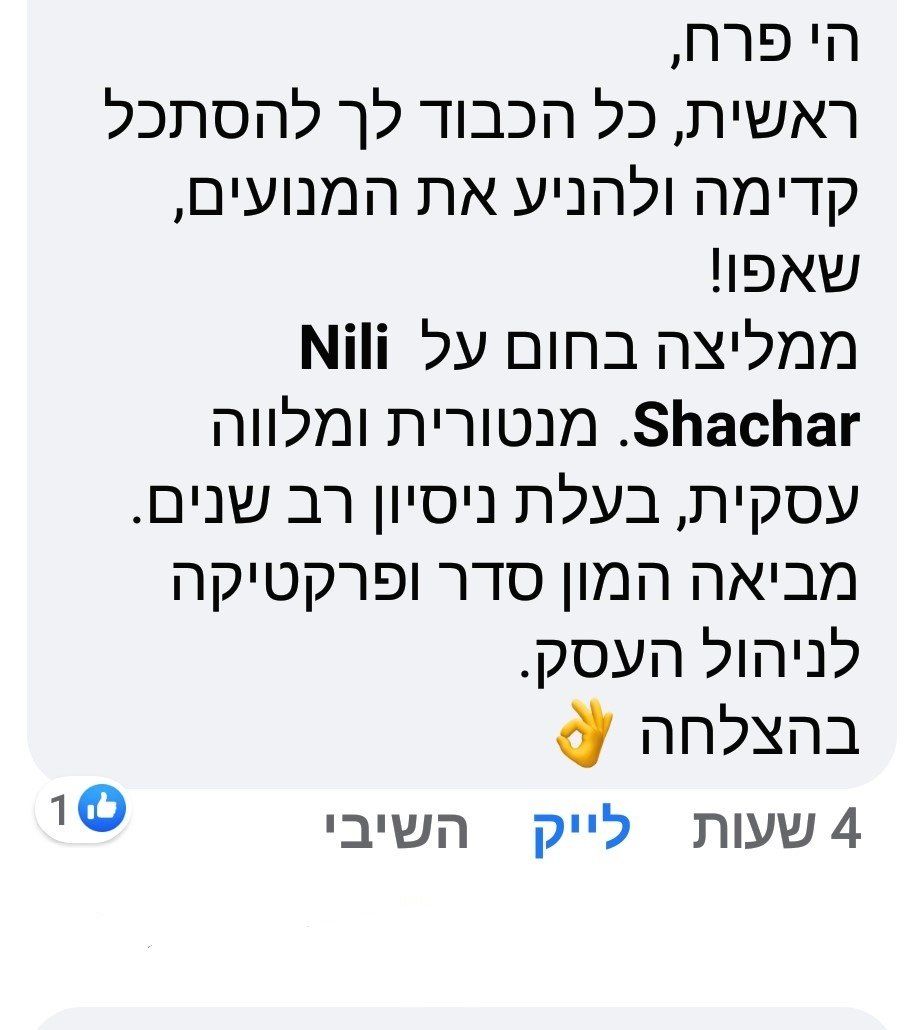Reply to the comment via השיבי
The height and width of the screenshot is (1030, 914).
point(397,831)
